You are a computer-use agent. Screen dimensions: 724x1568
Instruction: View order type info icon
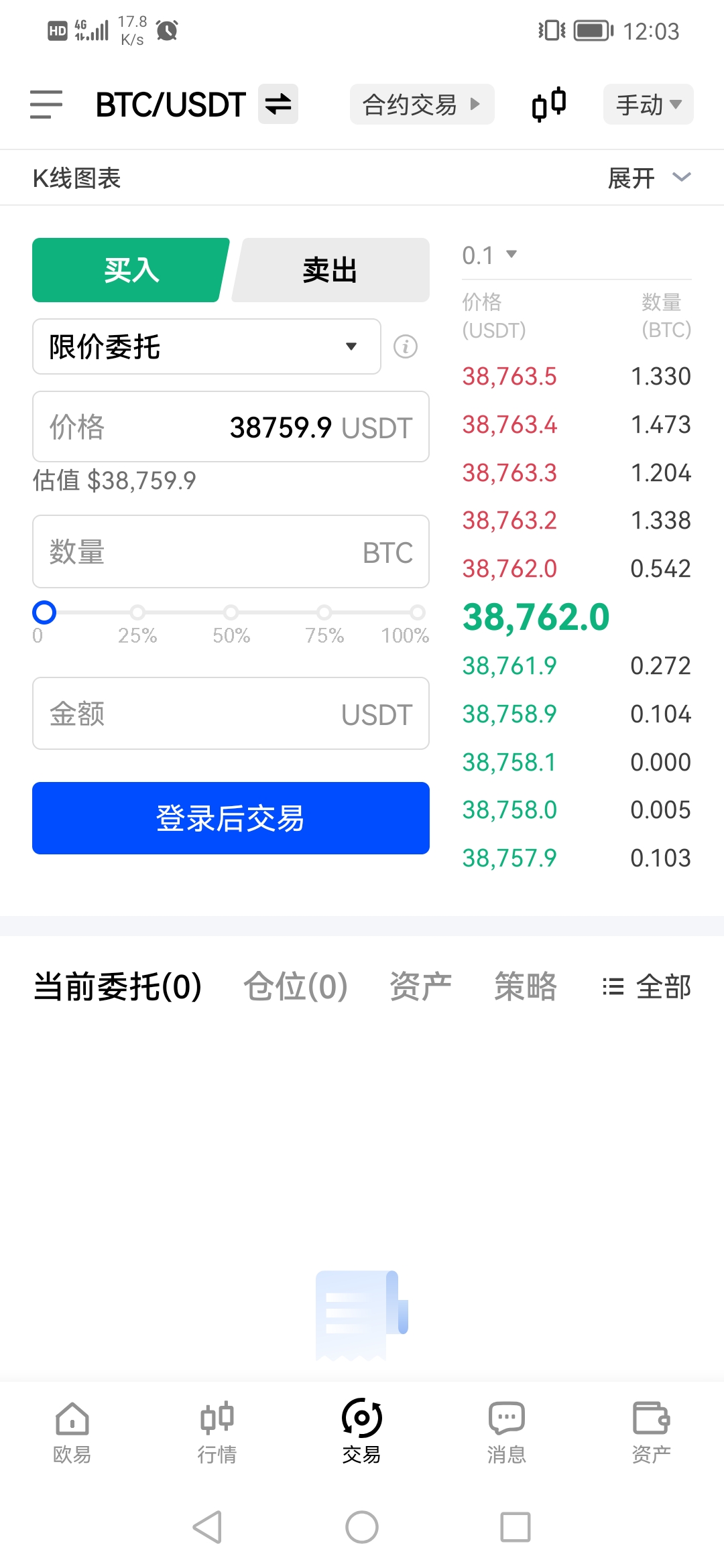pos(406,346)
